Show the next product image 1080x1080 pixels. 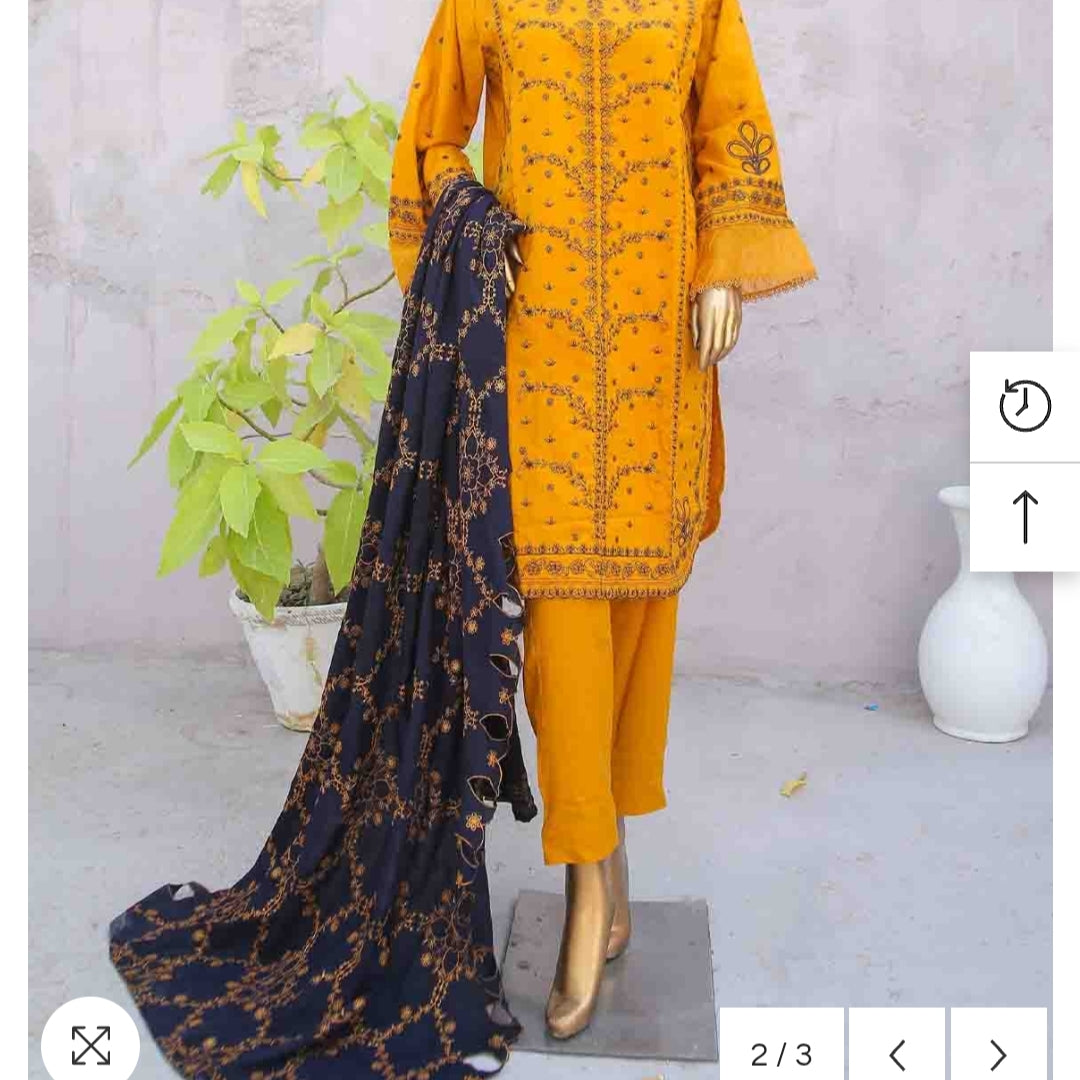pos(997,1054)
